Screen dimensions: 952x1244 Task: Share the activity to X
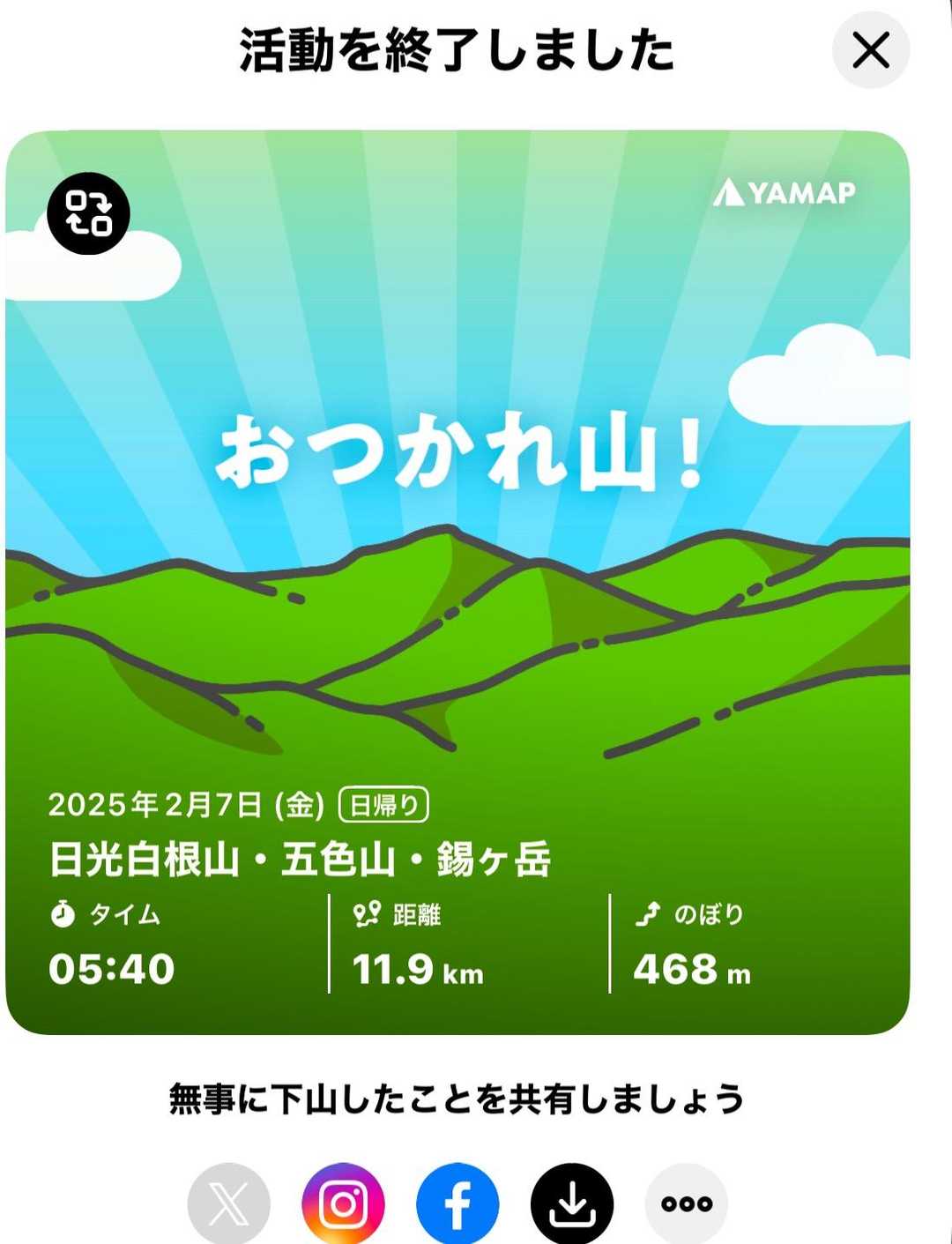[x=229, y=1203]
